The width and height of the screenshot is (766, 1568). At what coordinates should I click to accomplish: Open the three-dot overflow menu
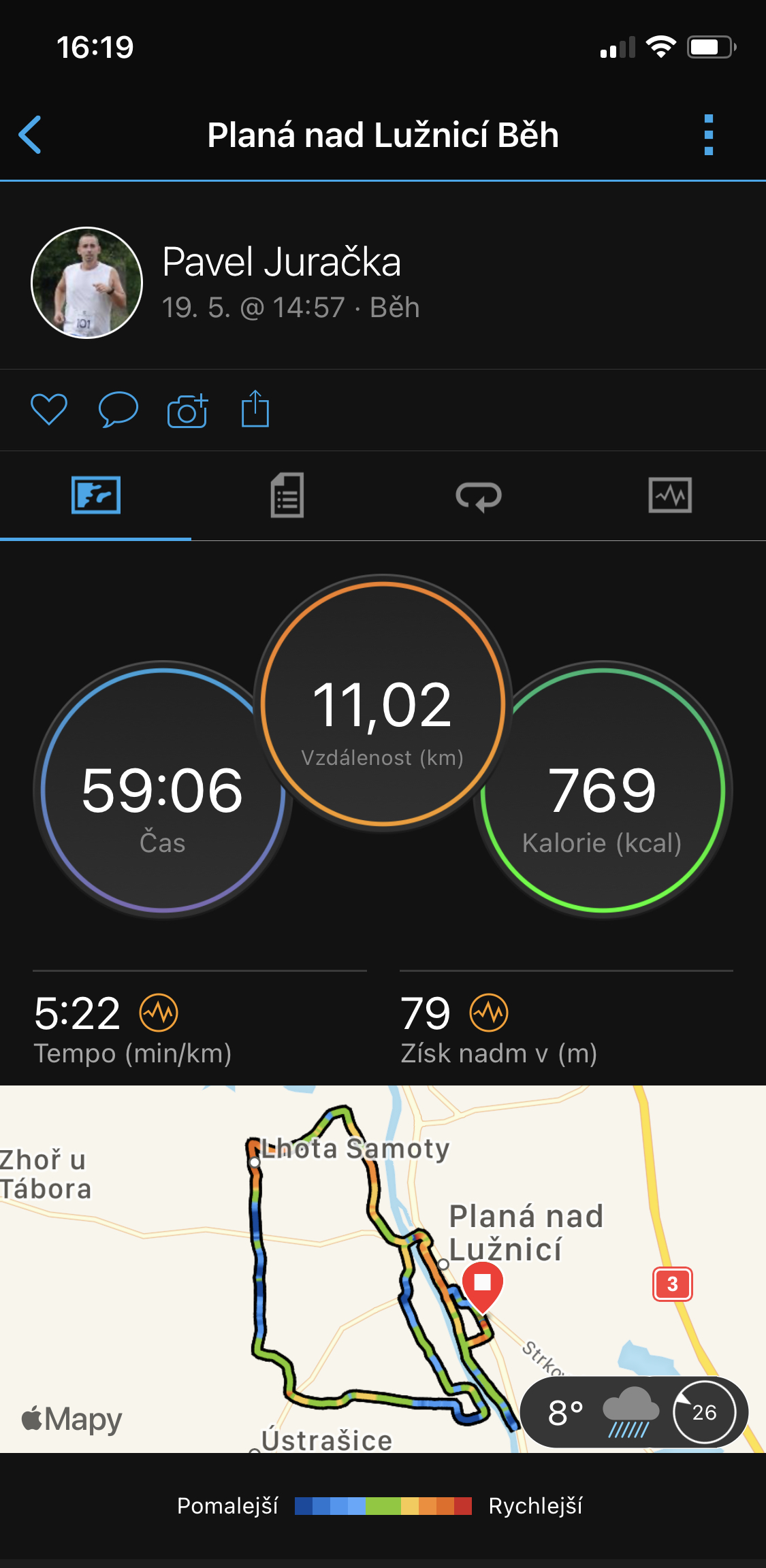[709, 135]
